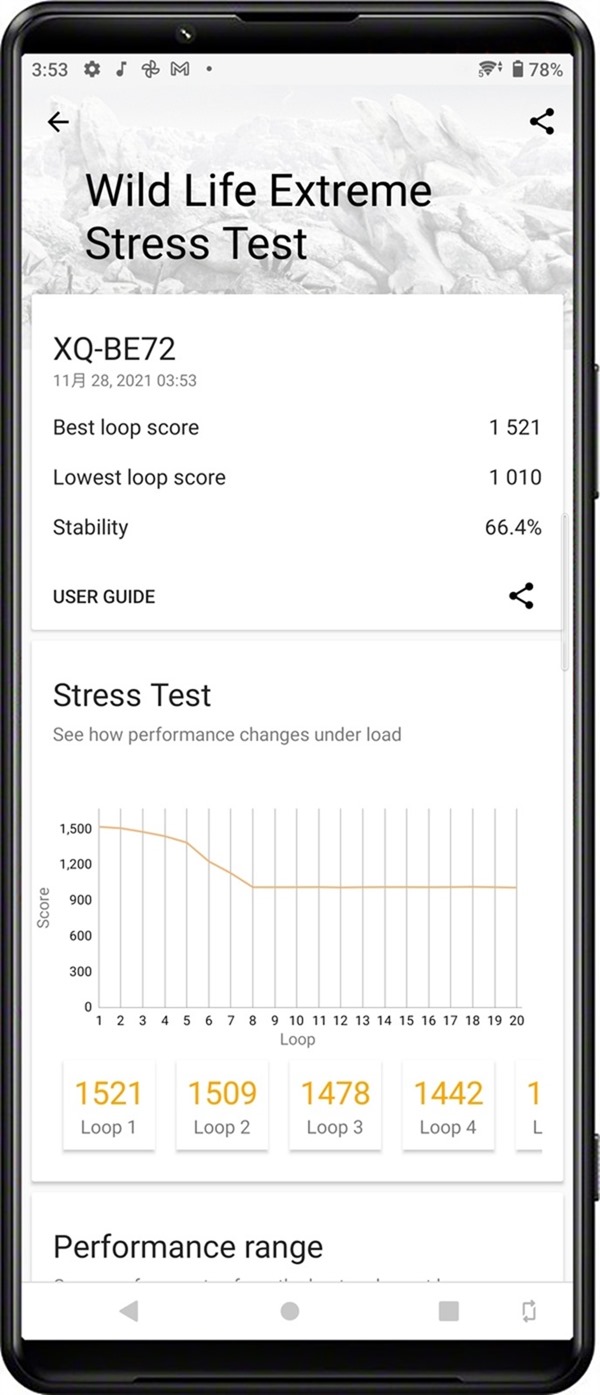The height and width of the screenshot is (1395, 600).
Task: Go to the home screen
Action: click(x=290, y=1311)
